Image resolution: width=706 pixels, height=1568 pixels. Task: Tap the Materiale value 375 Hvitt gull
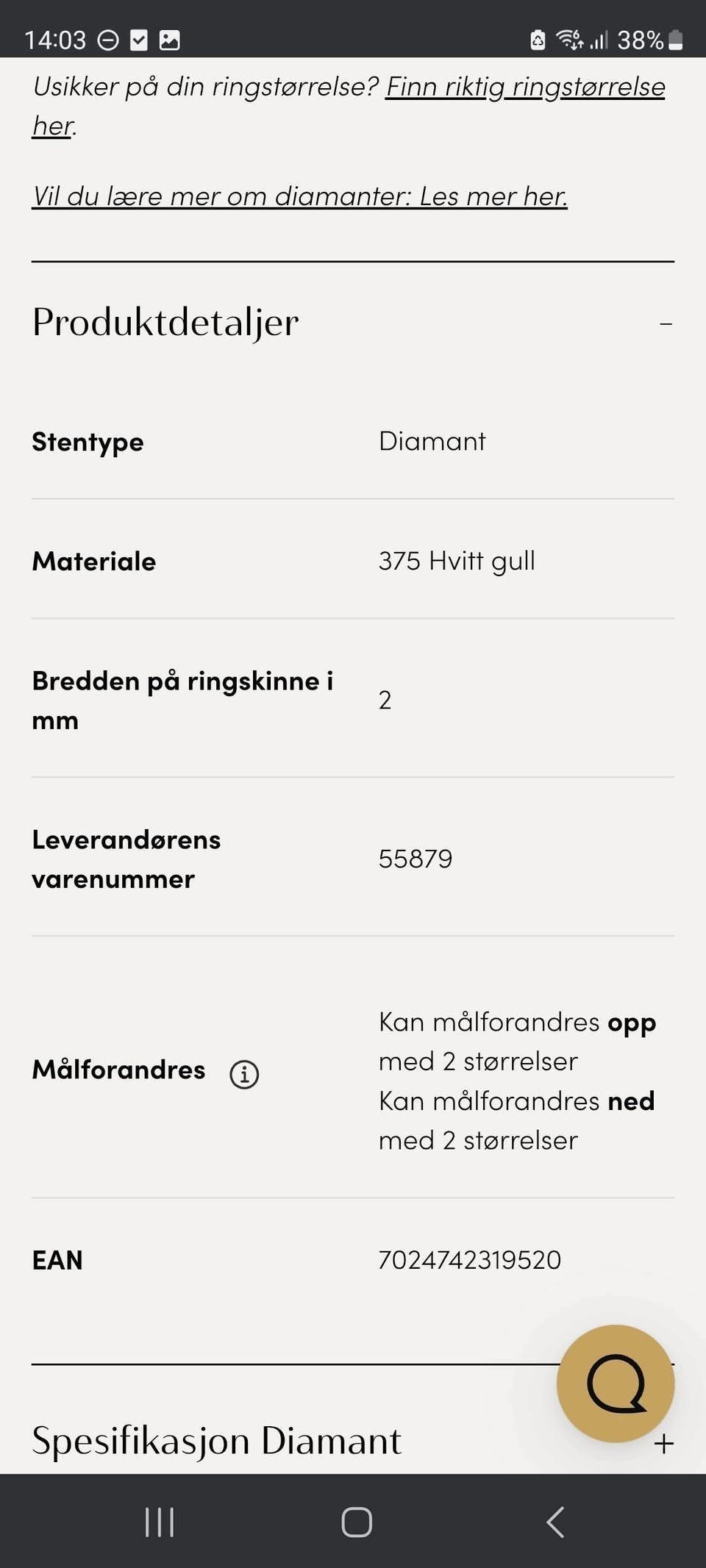[457, 560]
